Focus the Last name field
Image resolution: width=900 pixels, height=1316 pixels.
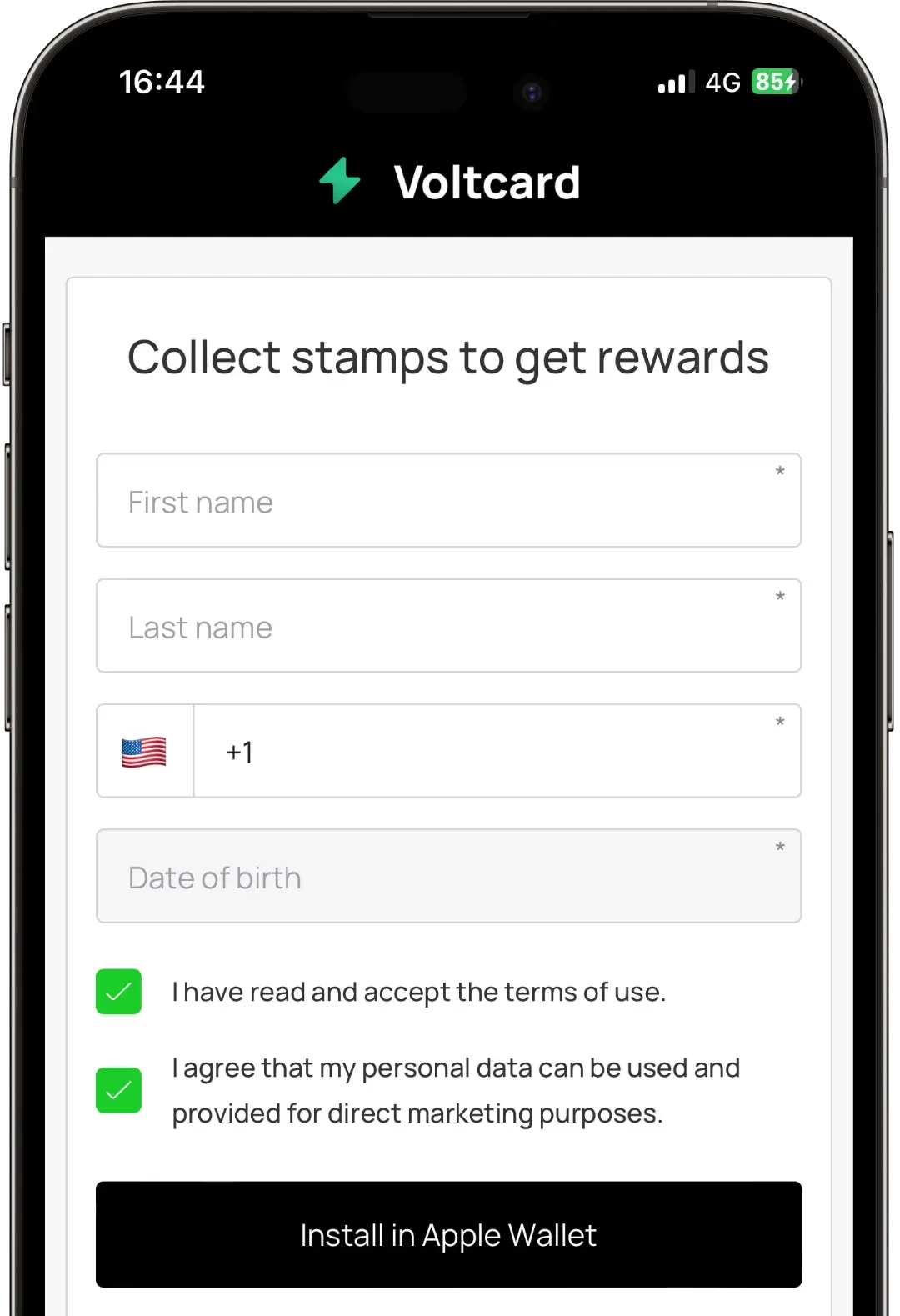coord(448,626)
